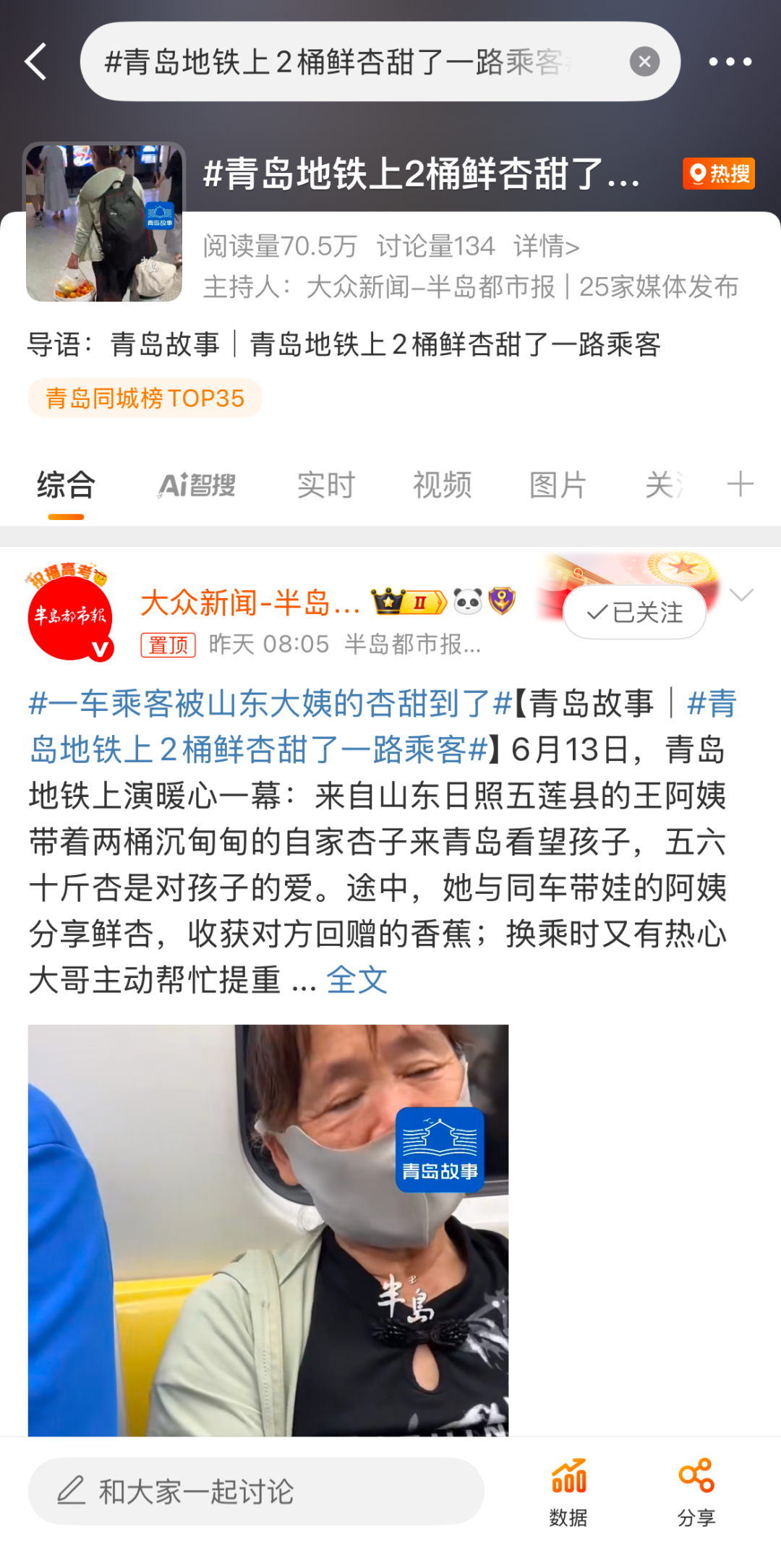Go back using the top-left arrow

(36, 61)
